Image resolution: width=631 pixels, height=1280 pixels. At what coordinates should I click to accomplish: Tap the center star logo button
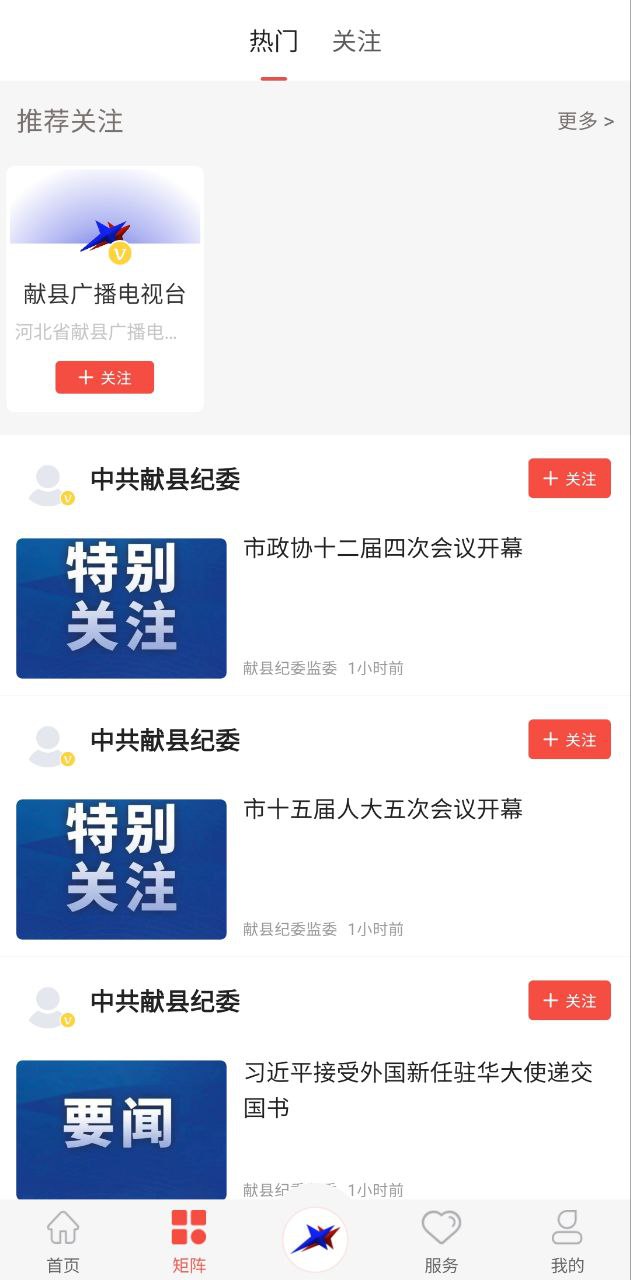pos(315,1240)
